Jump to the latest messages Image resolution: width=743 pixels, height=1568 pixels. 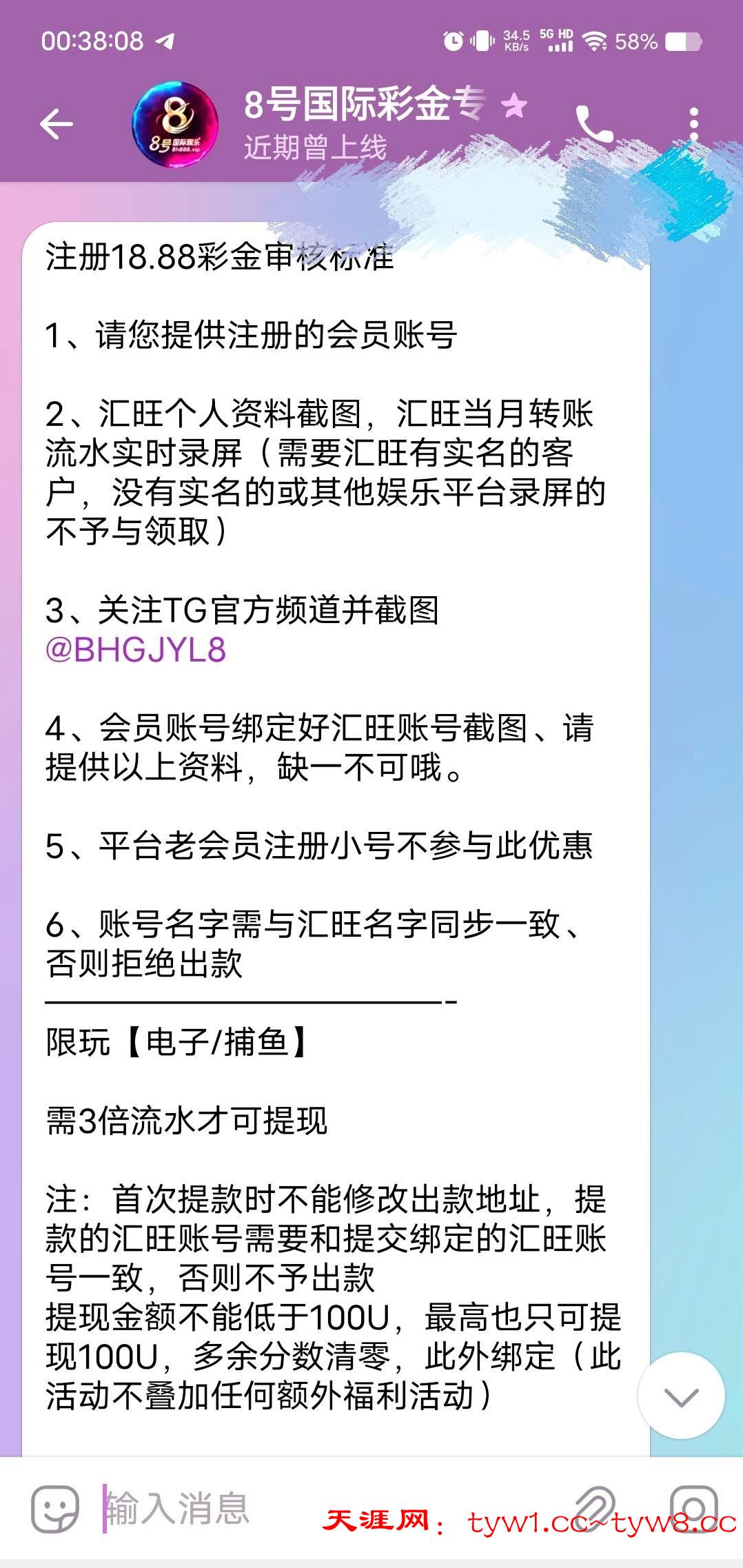[x=681, y=1396]
